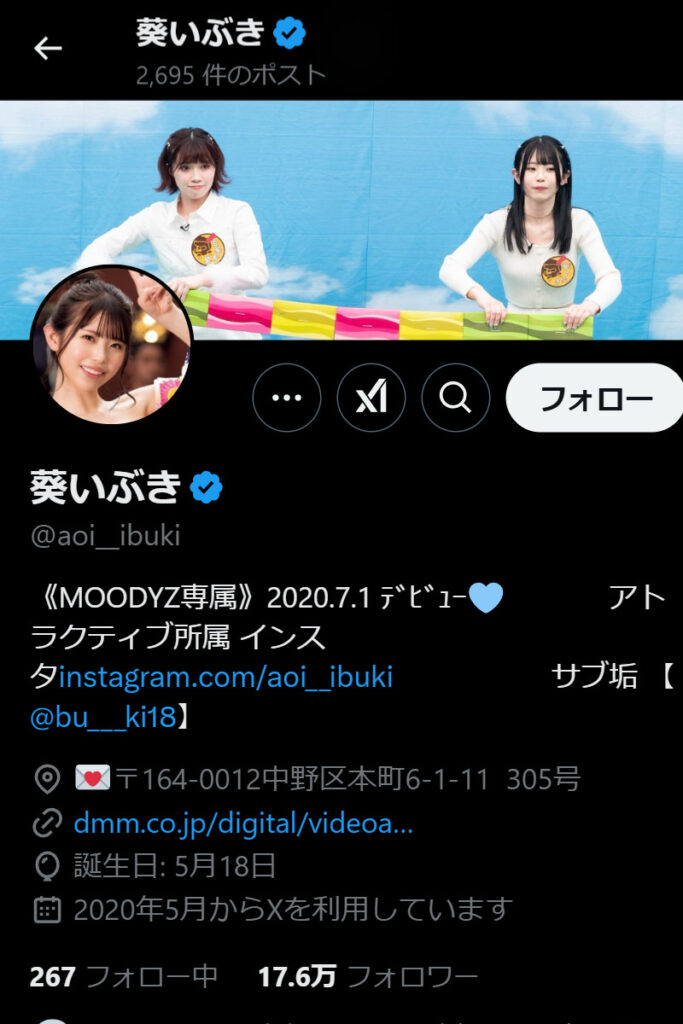
Task: View the 17.6万 フォロワー list
Action: (x=367, y=976)
